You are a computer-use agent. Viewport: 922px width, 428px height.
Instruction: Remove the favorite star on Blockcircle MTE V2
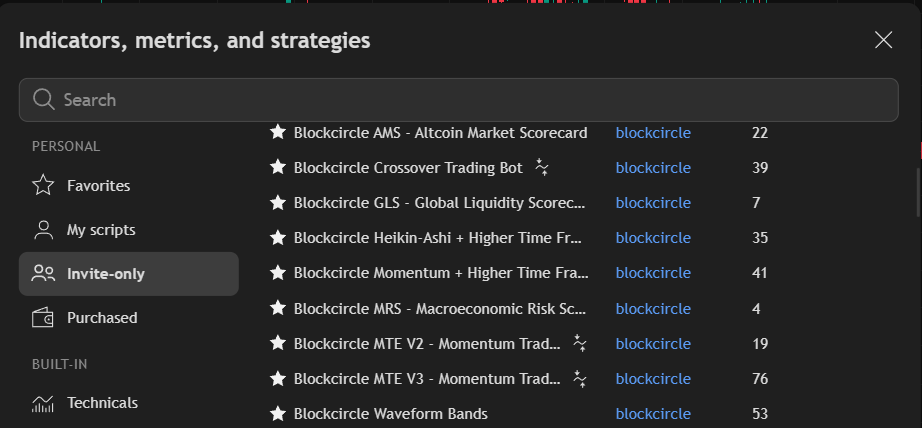click(x=278, y=344)
